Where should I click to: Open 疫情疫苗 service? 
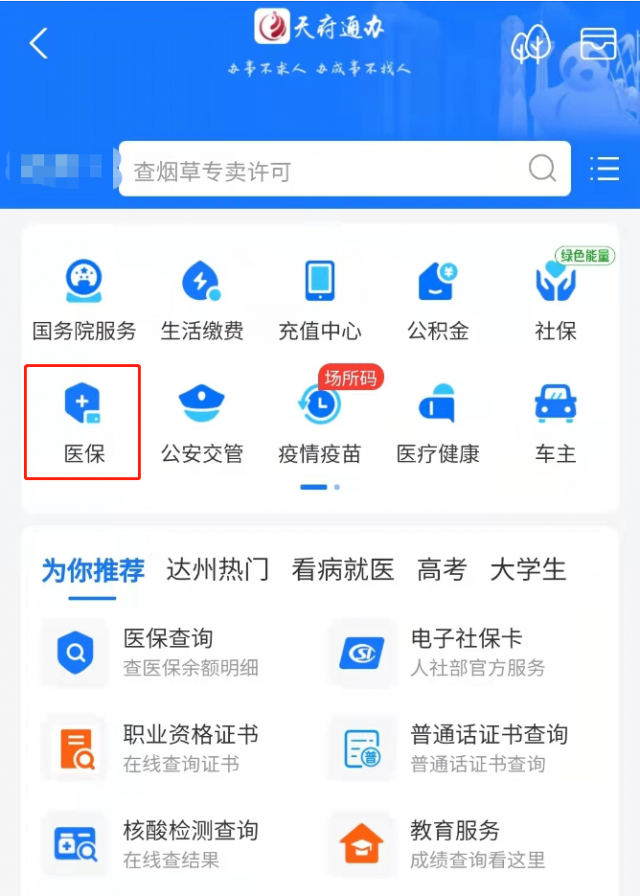[x=320, y=422]
